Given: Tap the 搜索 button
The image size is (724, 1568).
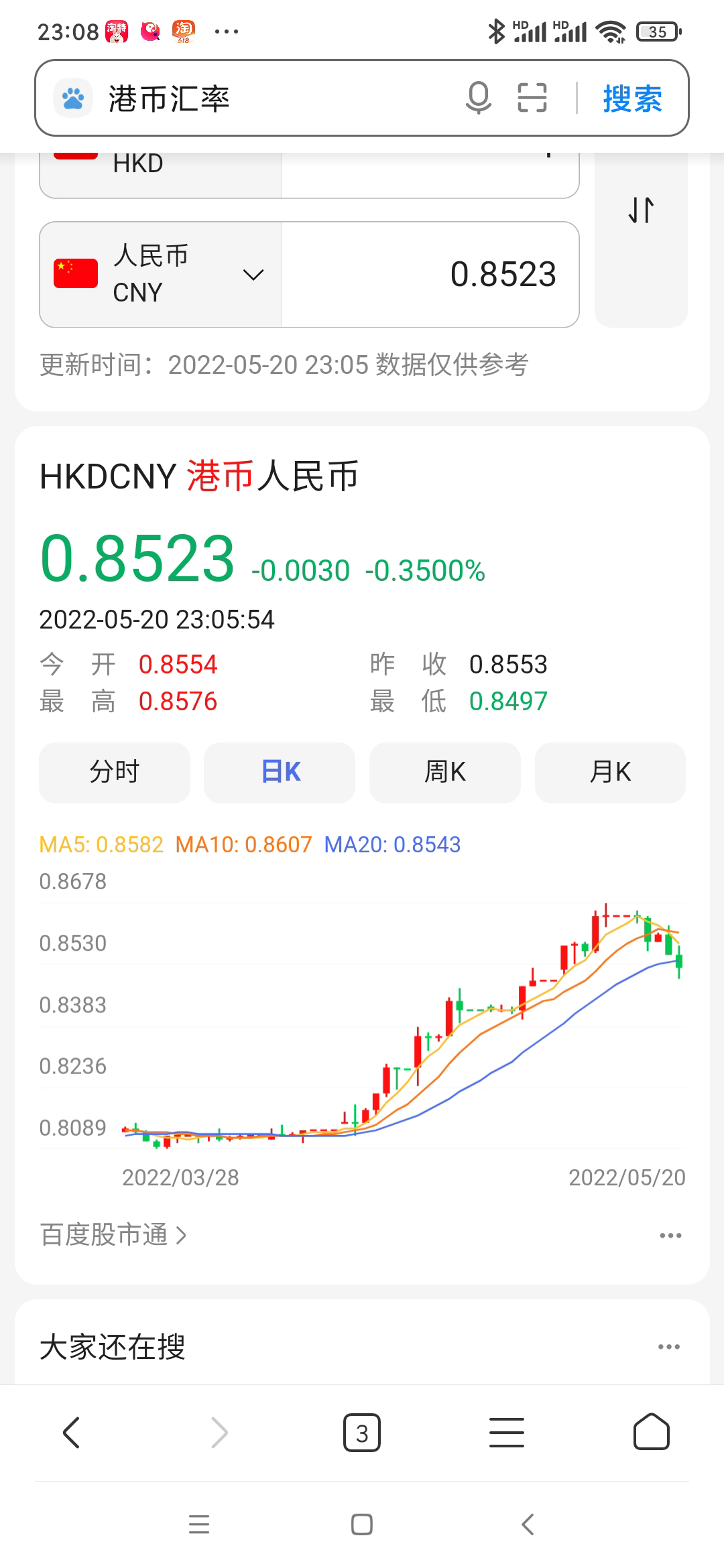Looking at the screenshot, I should (x=632, y=99).
